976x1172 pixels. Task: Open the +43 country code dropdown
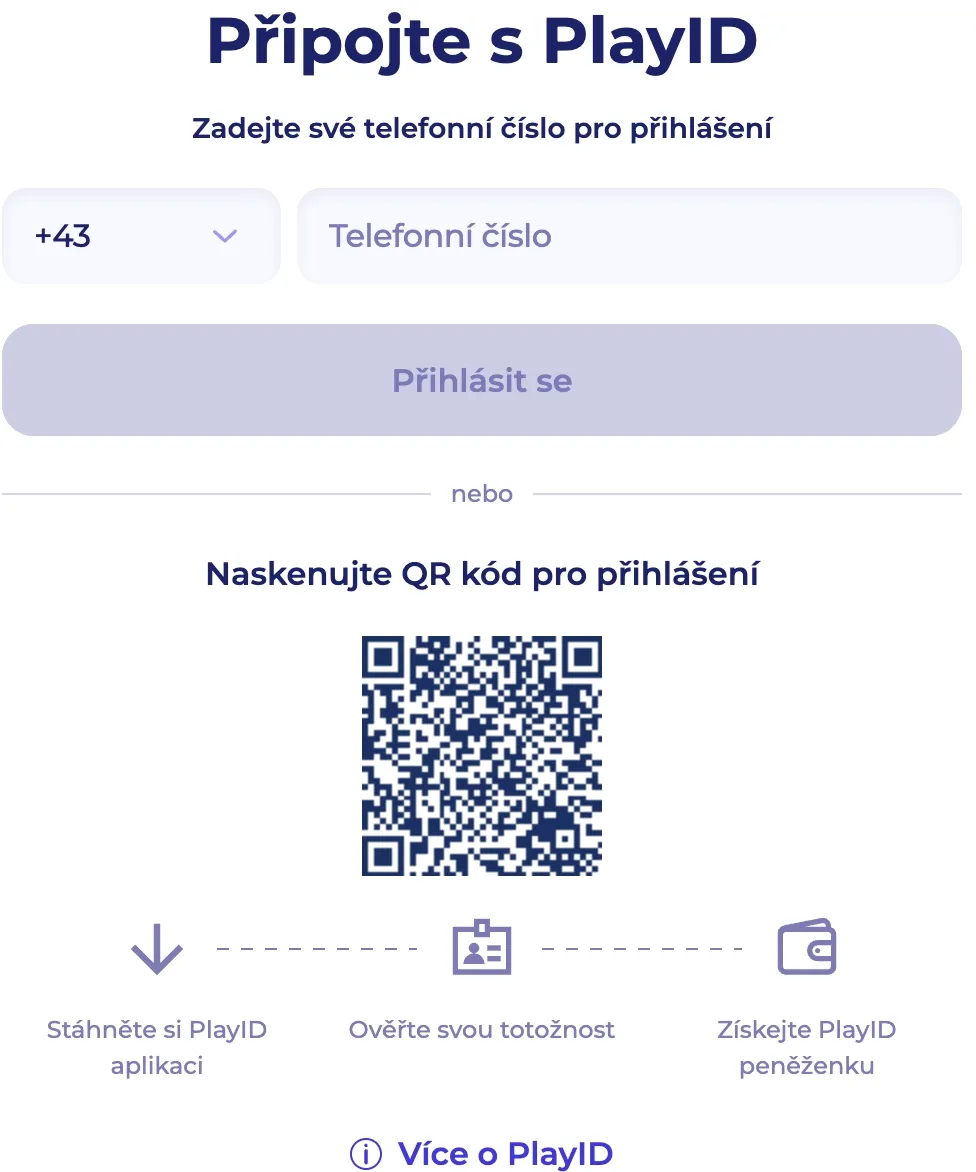140,236
